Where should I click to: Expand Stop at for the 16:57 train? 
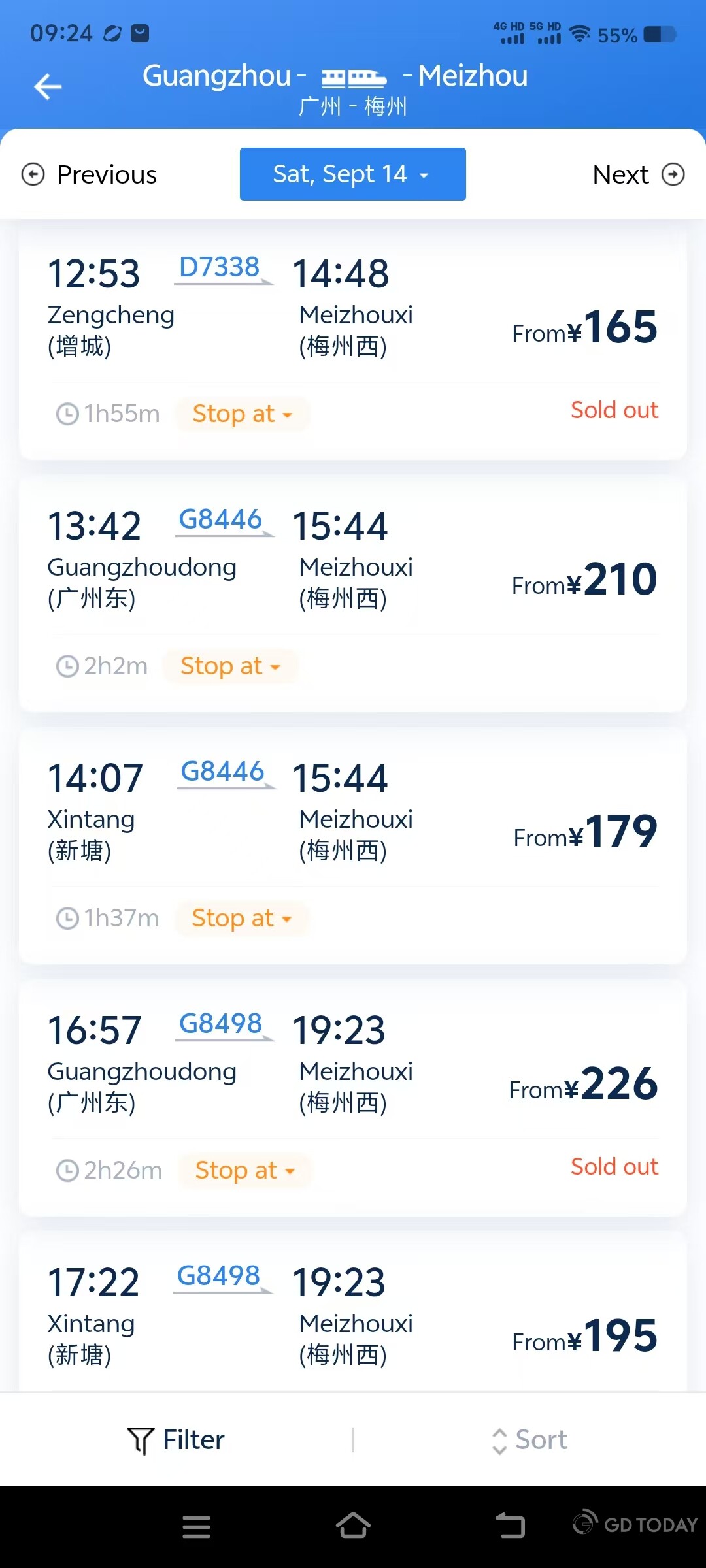pyautogui.click(x=244, y=1170)
